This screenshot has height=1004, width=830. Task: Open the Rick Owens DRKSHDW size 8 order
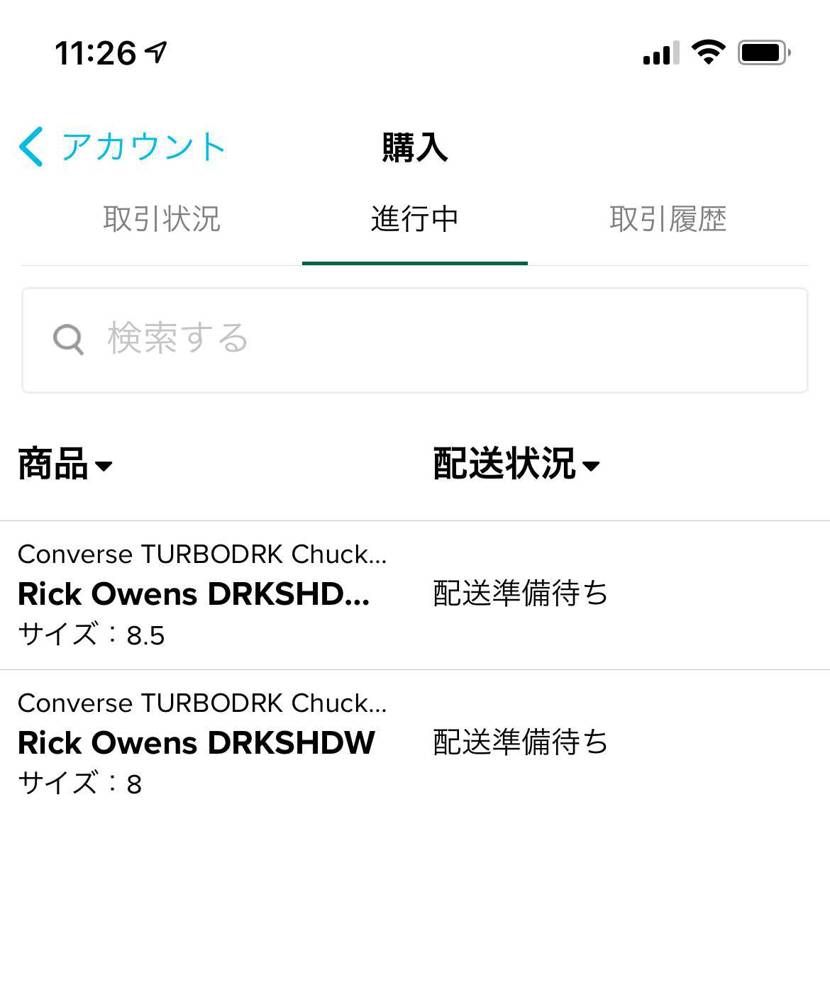point(196,743)
